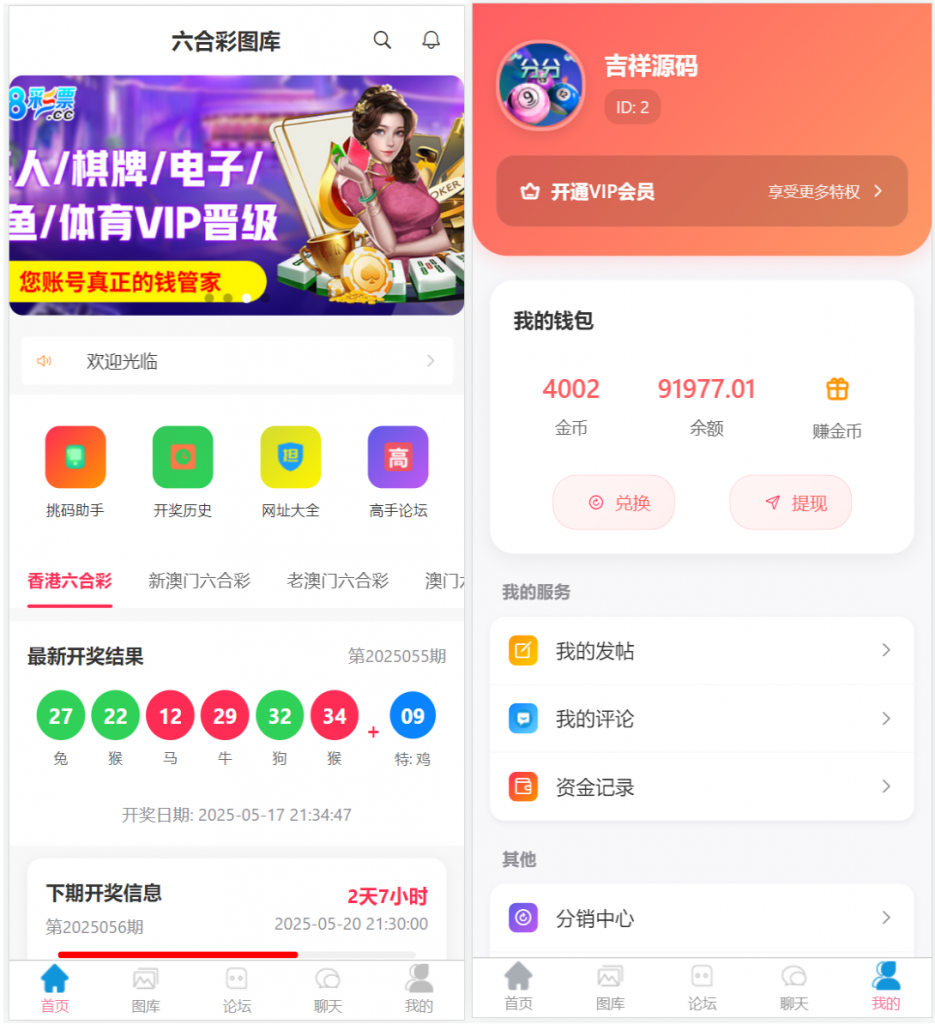935x1024 pixels.
Task: Open 高手论坛 shortcut
Action: click(x=398, y=472)
